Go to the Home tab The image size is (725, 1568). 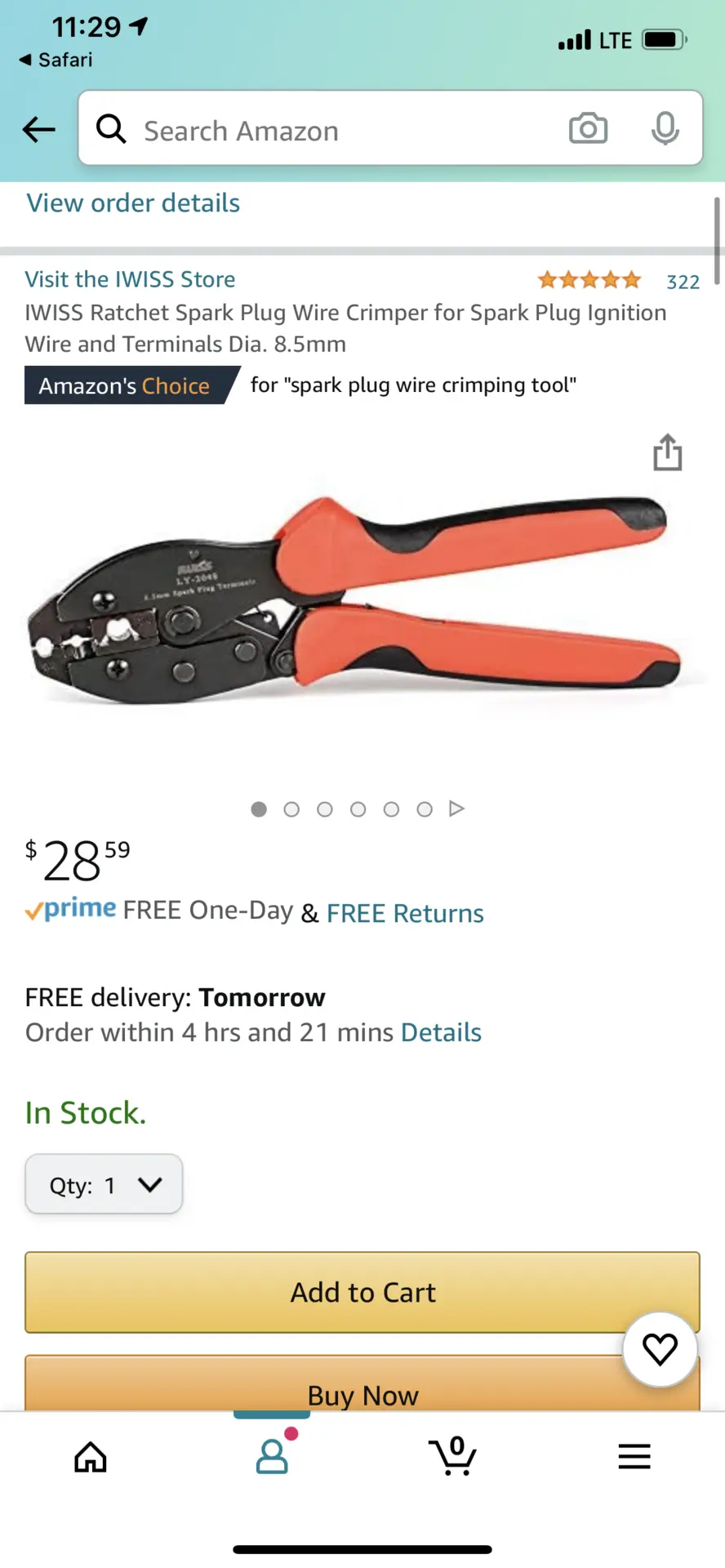91,1456
